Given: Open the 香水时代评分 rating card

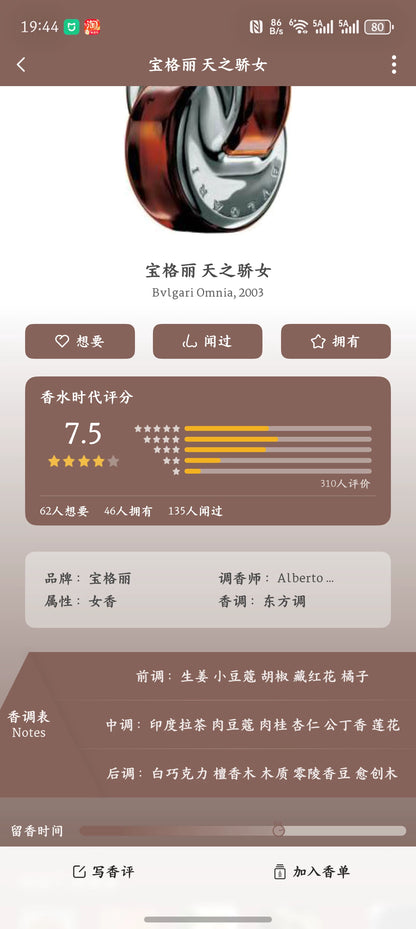Looking at the screenshot, I should [x=208, y=451].
